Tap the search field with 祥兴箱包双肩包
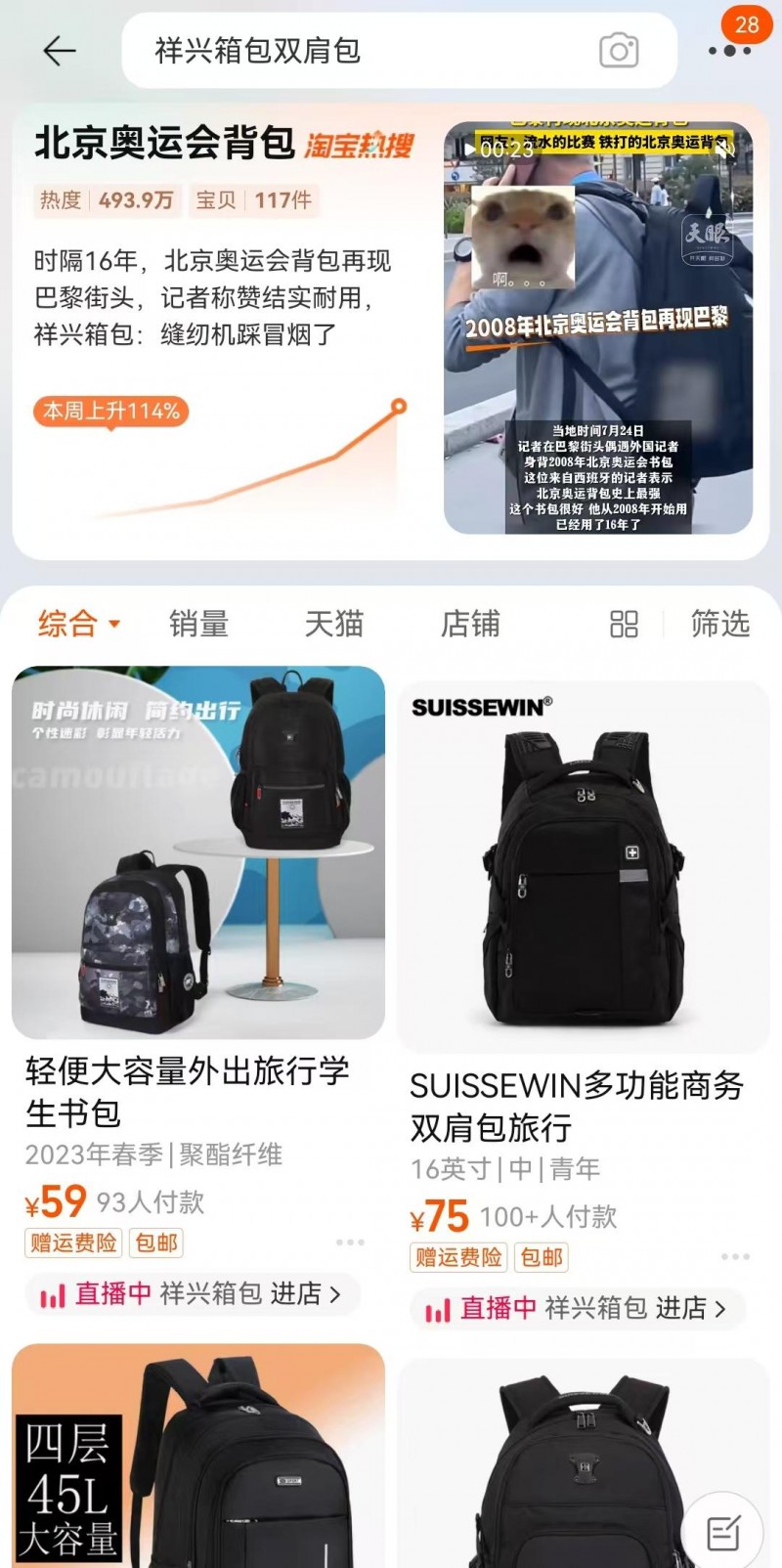The image size is (782, 1568). pos(362,51)
